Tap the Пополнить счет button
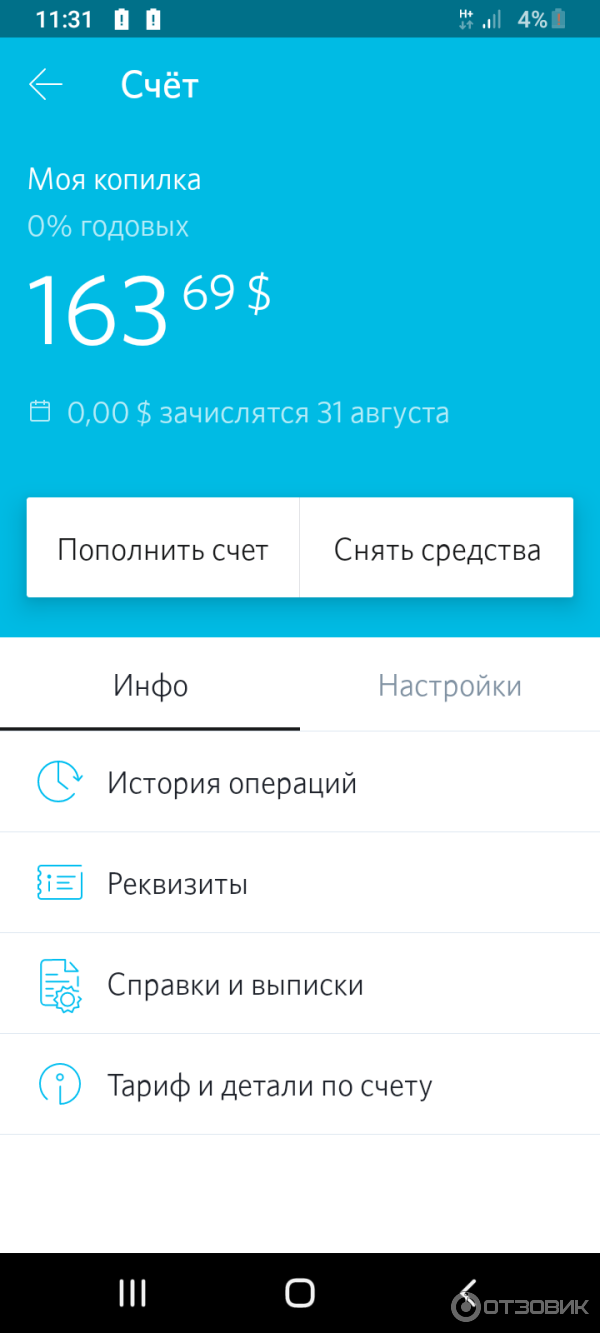This screenshot has height=1333, width=600. [163, 549]
